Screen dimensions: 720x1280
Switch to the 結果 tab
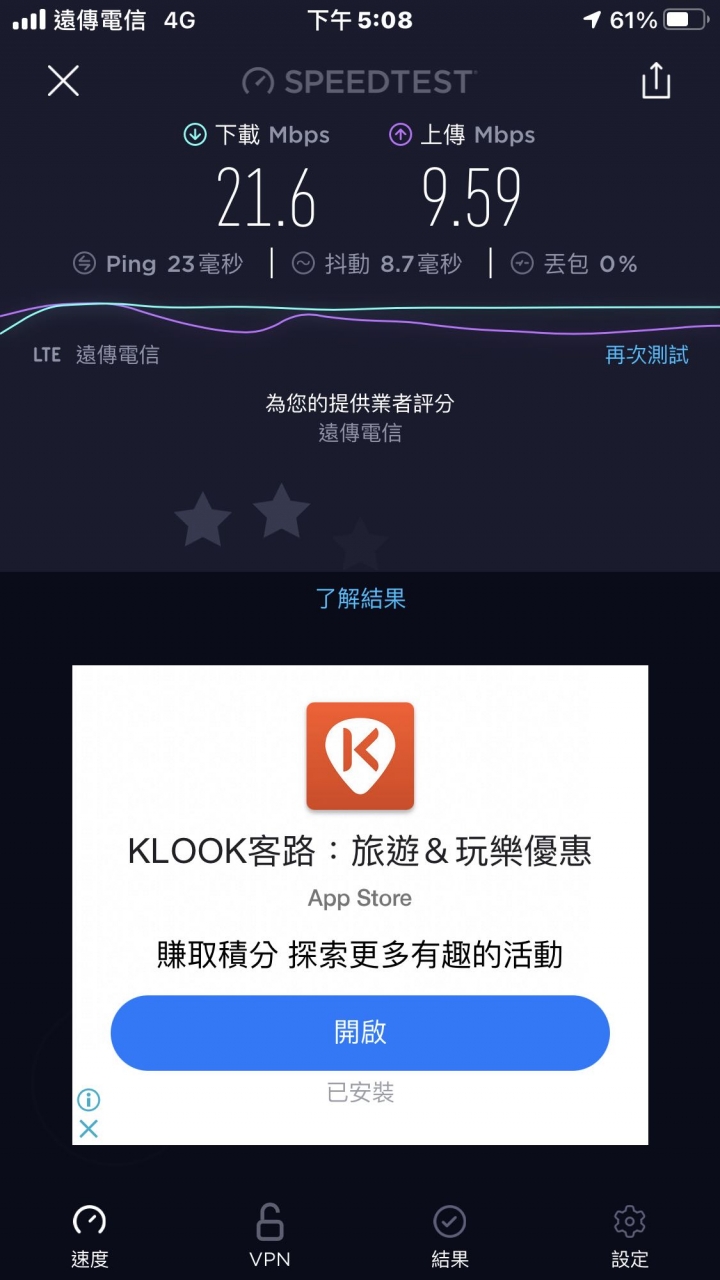point(450,1236)
